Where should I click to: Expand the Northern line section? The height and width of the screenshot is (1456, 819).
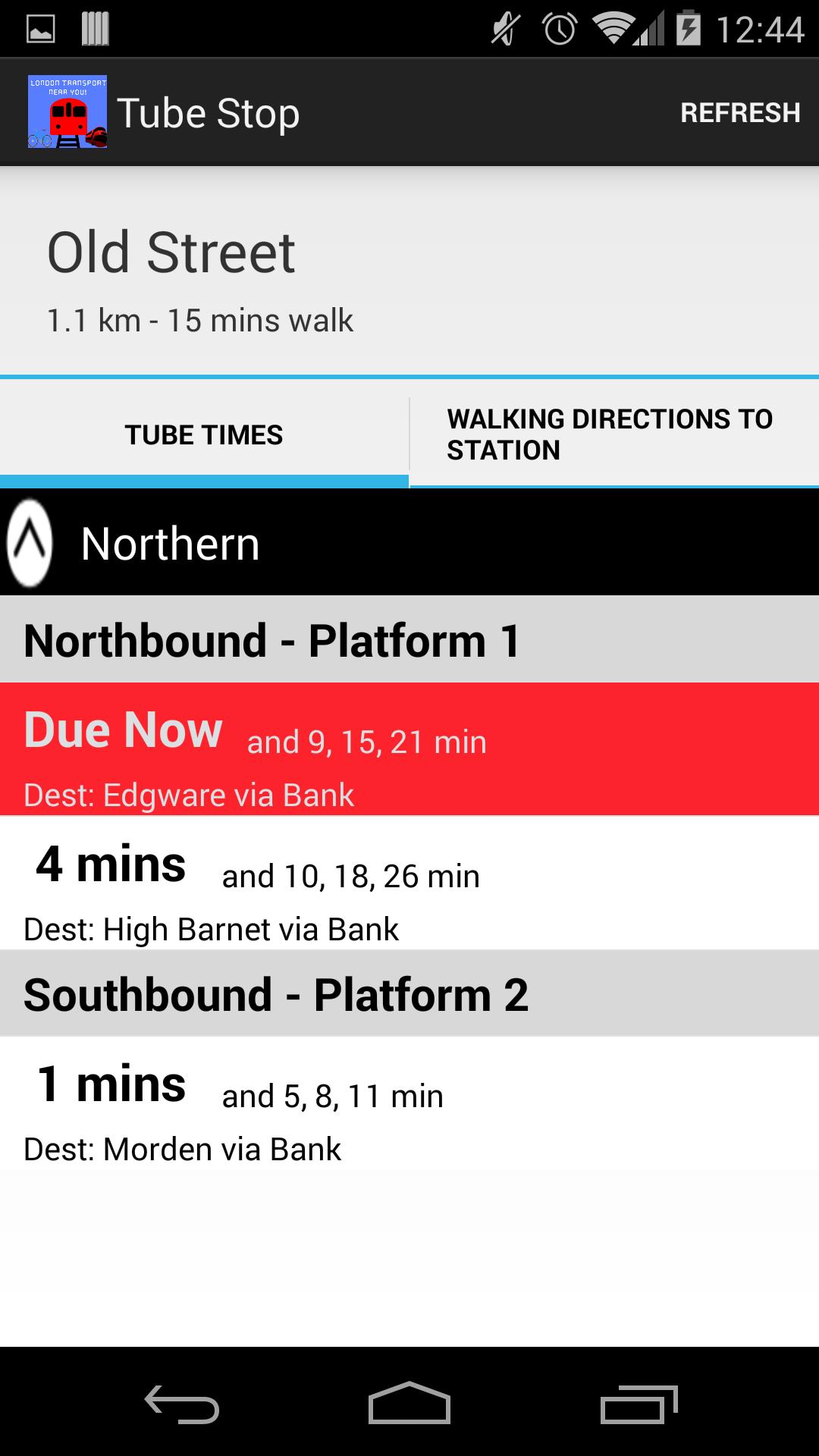pos(409,543)
